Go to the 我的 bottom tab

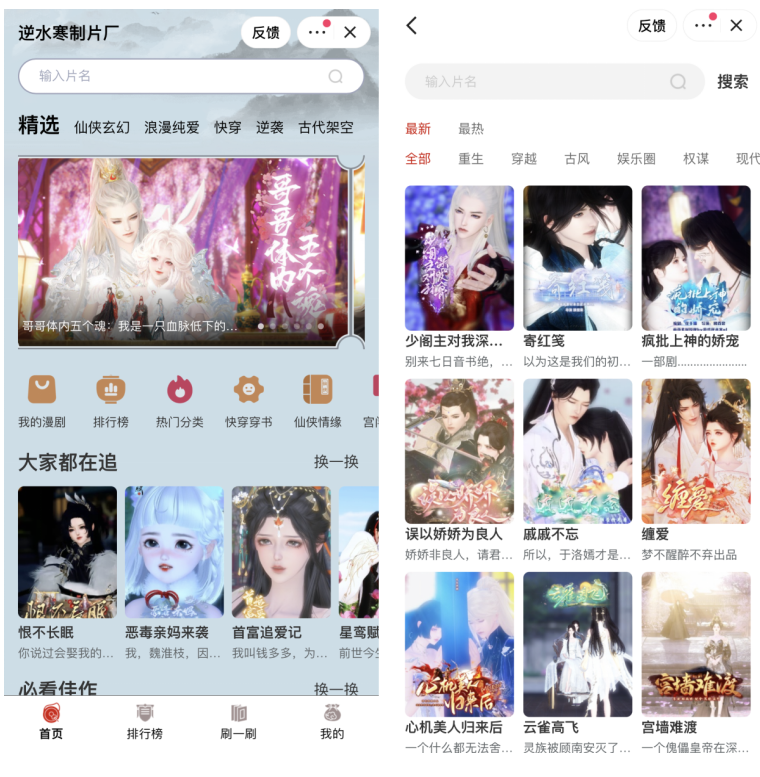332,721
